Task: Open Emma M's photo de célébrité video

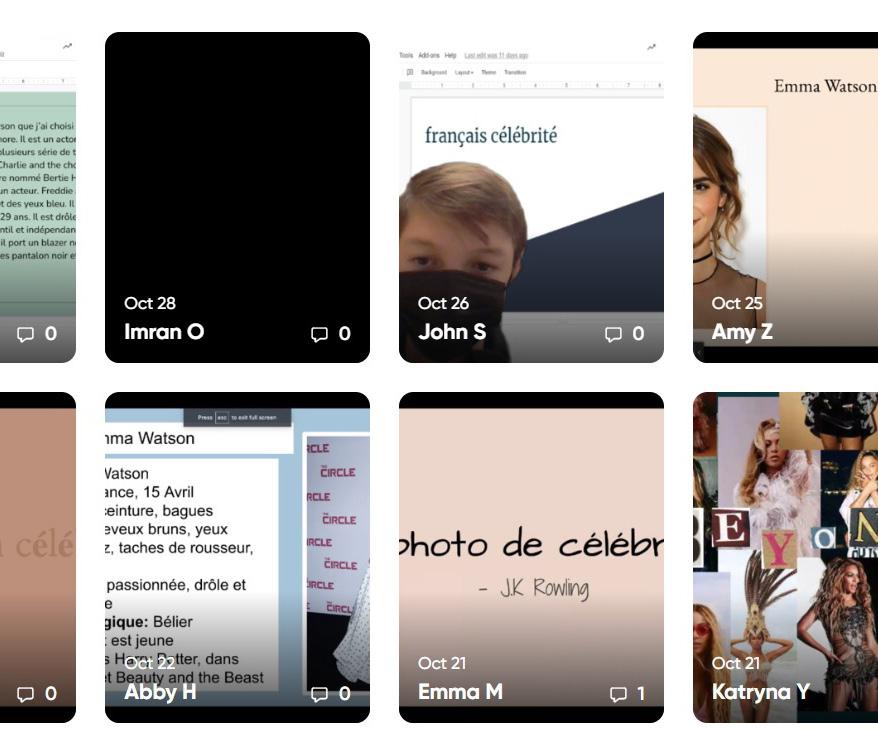Action: click(531, 557)
